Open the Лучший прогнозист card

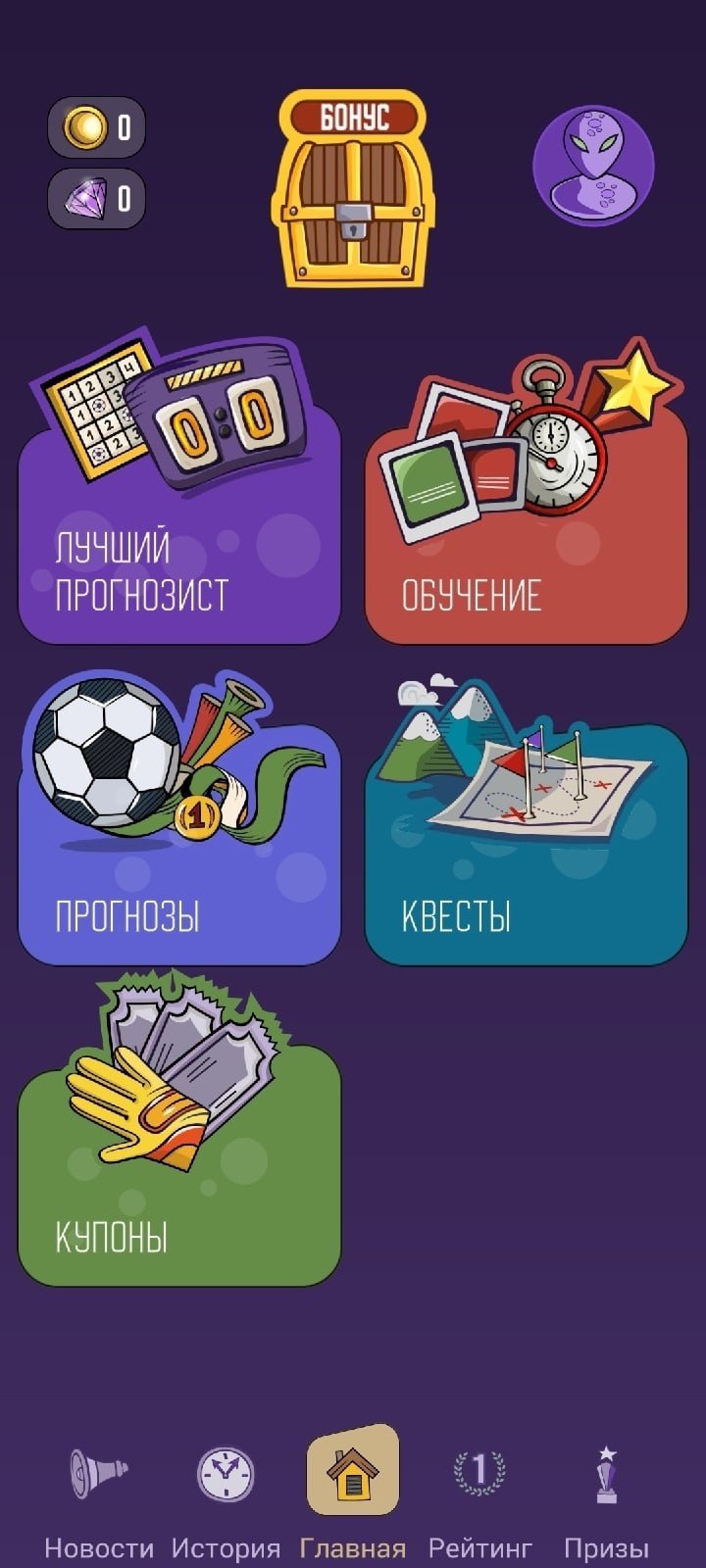point(179,529)
